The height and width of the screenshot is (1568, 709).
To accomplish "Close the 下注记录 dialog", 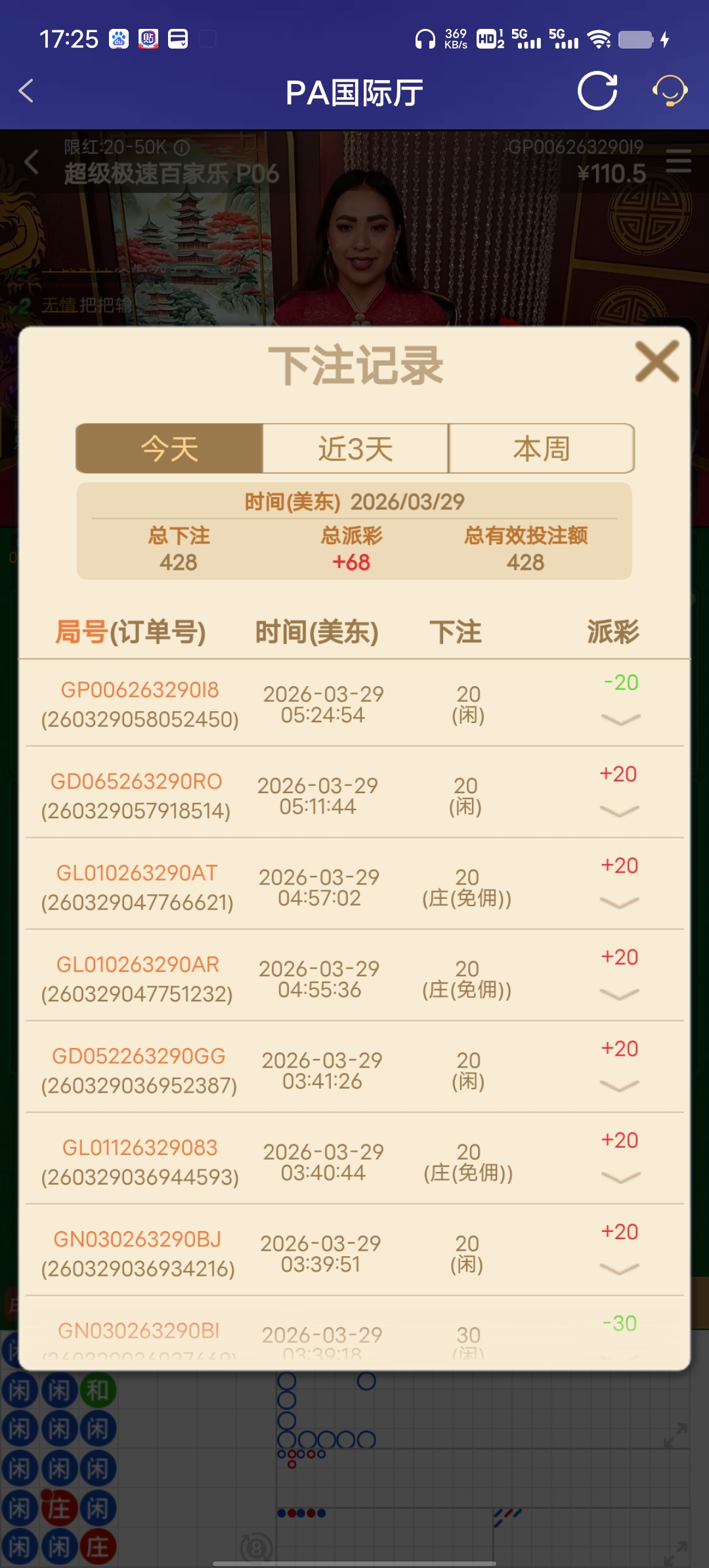I will [655, 362].
